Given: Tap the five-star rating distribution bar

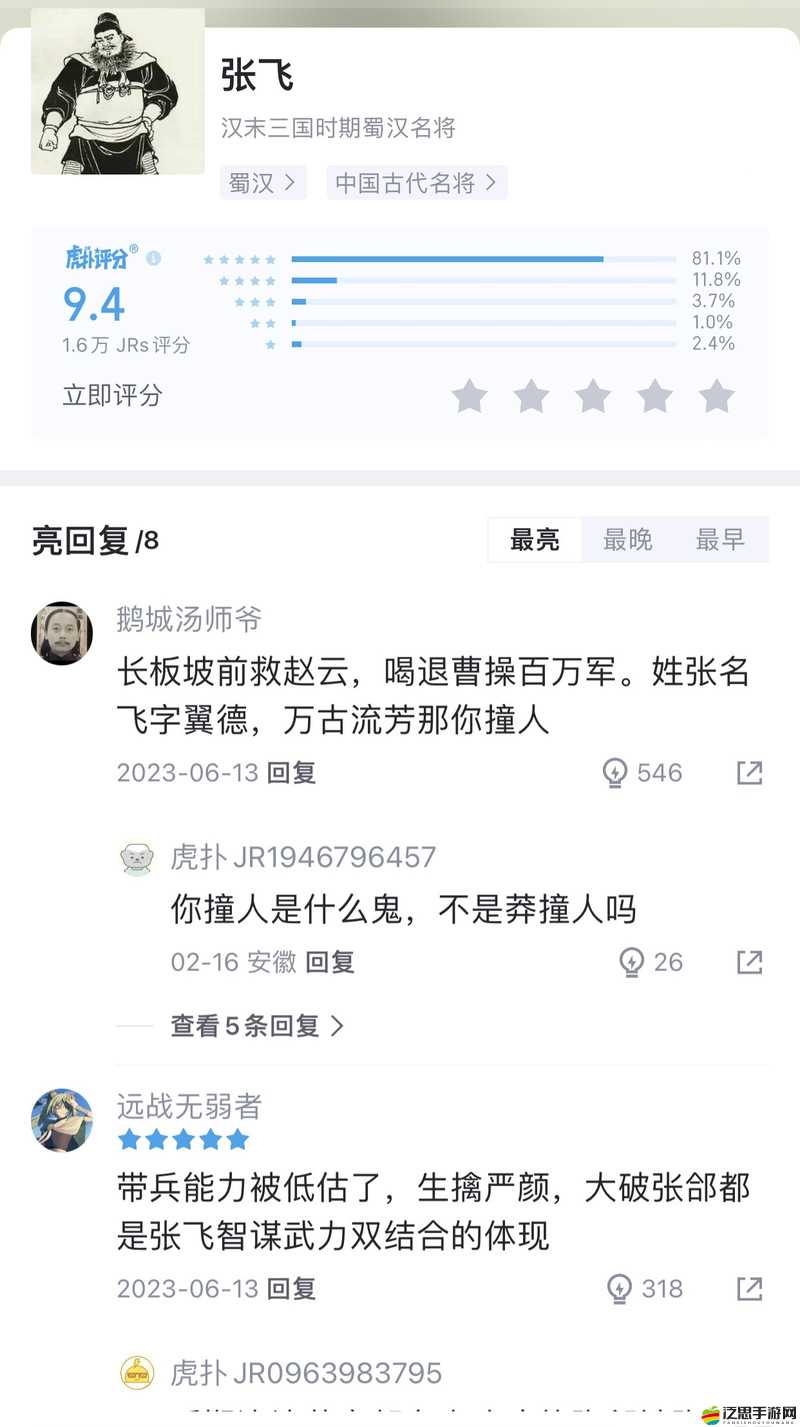Looking at the screenshot, I should [x=450, y=257].
